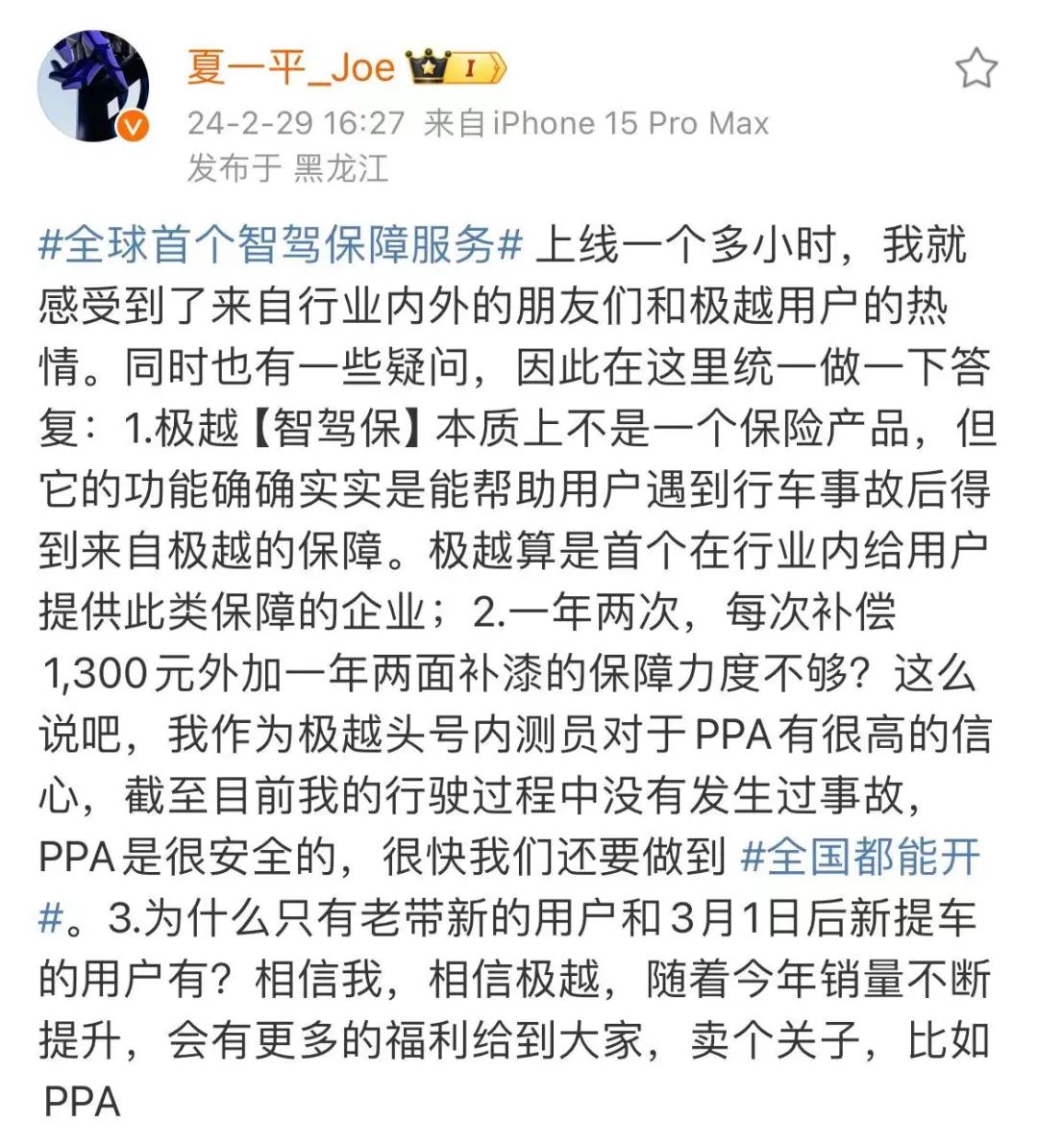Image resolution: width=1038 pixels, height=1148 pixels.
Task: Open hashtag #全球首个智驾保障服务#
Action: coord(281,245)
